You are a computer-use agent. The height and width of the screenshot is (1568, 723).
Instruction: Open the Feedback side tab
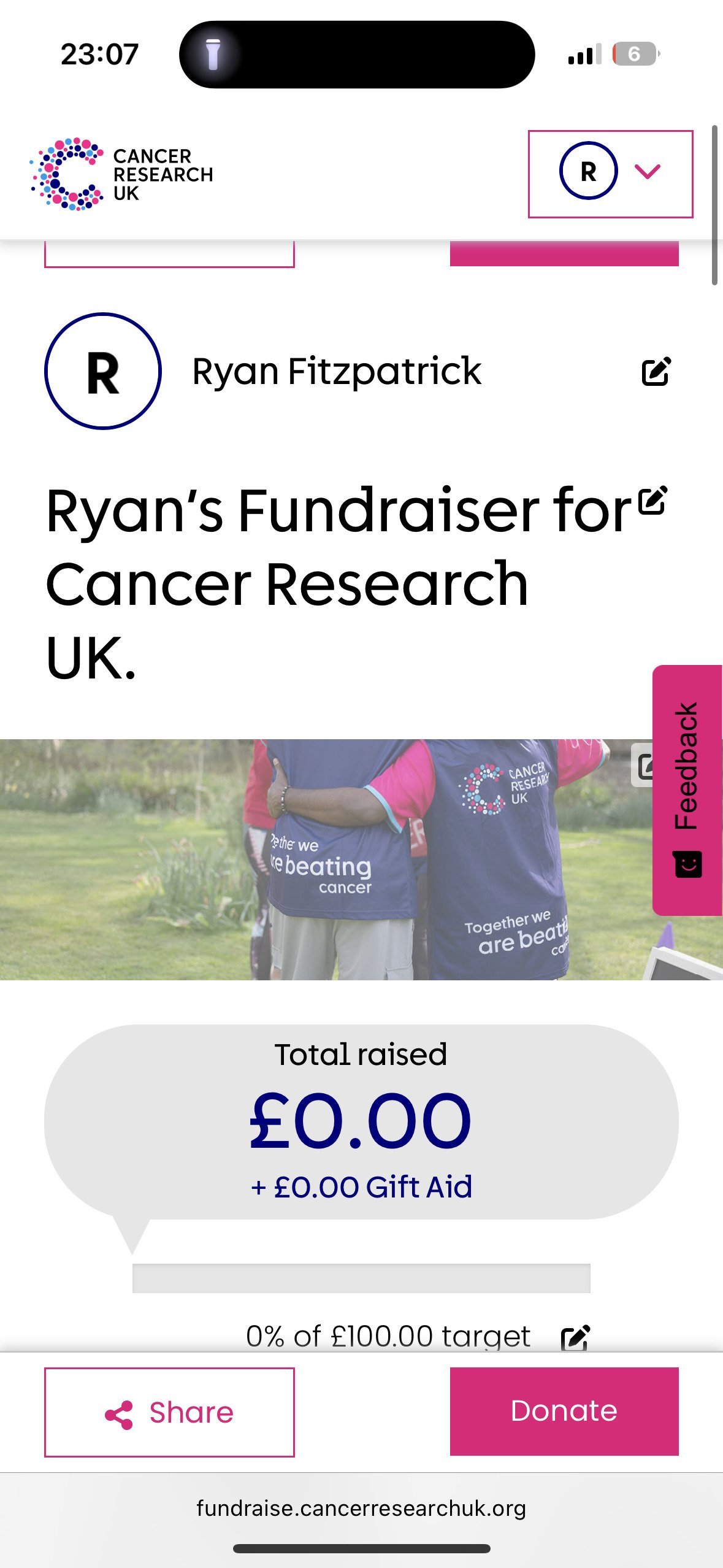(687, 790)
